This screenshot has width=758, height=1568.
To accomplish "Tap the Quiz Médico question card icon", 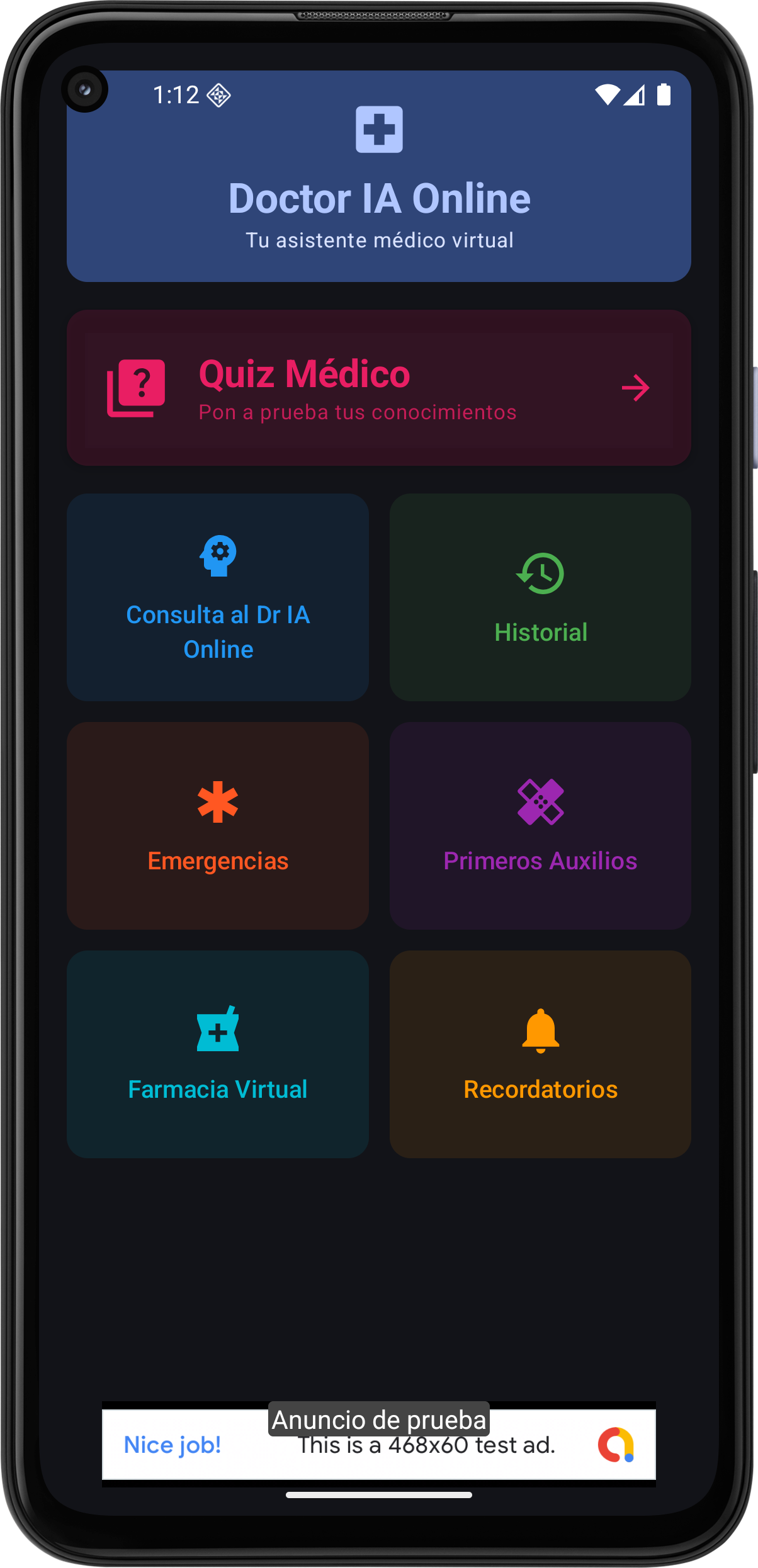I will click(134, 387).
